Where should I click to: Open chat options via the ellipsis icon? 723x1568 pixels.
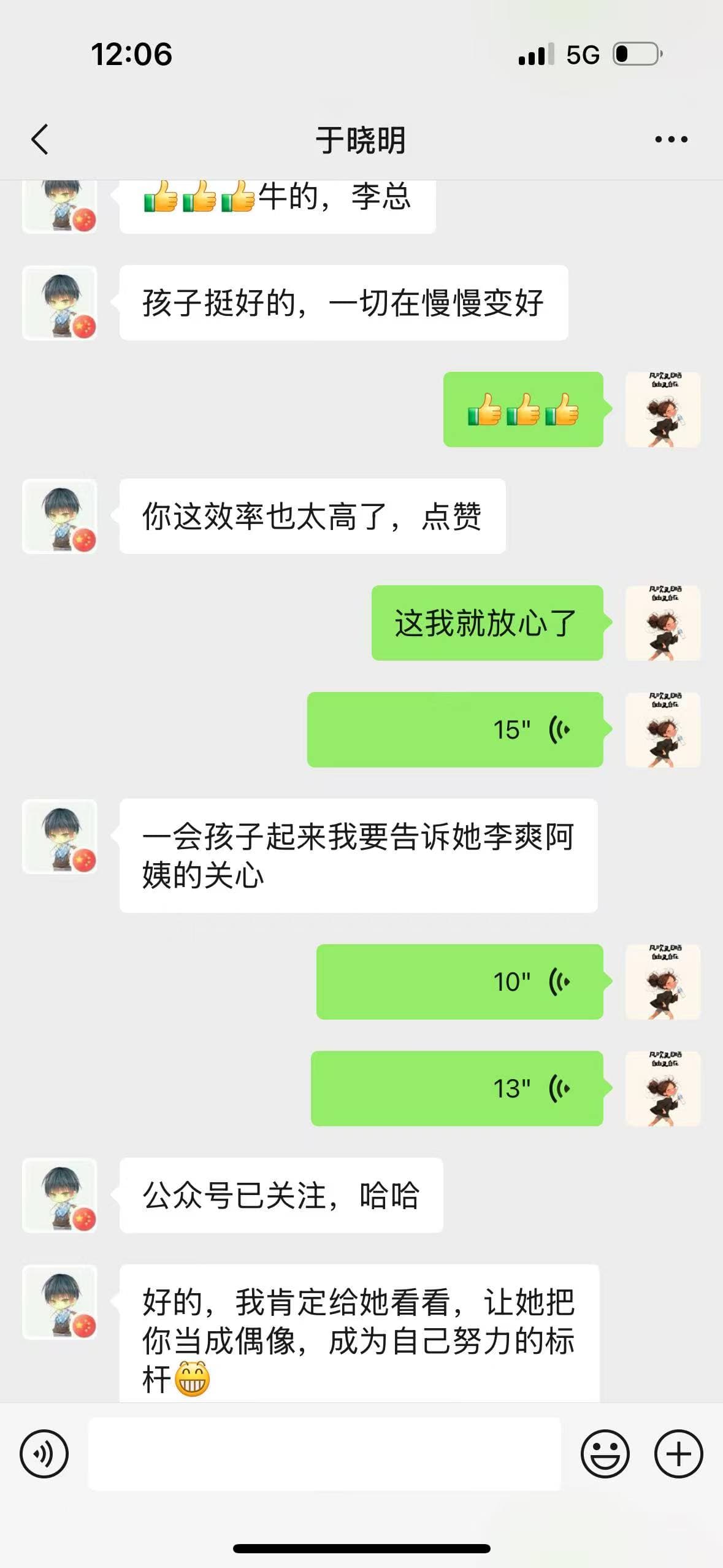pos(668,138)
